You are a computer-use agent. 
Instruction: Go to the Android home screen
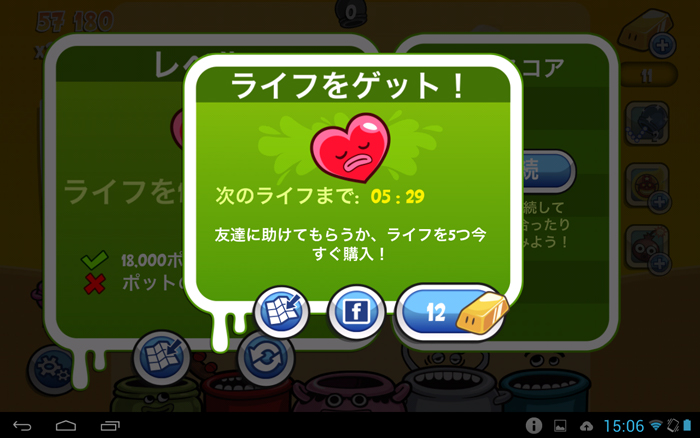(x=67, y=426)
